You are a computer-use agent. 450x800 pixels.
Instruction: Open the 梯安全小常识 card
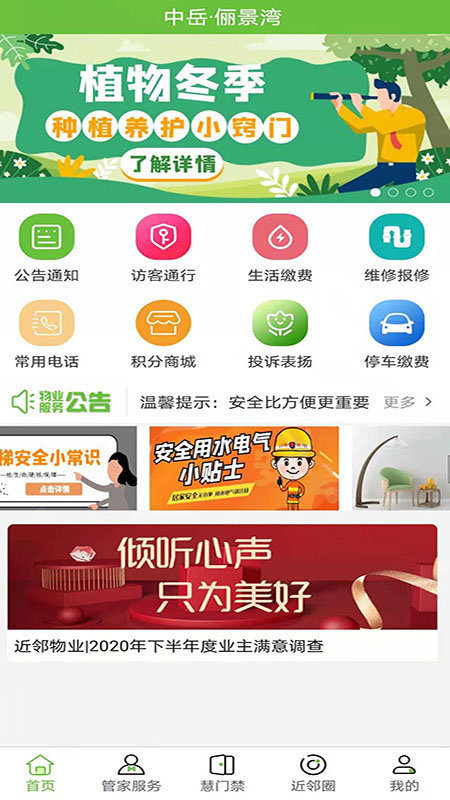tap(68, 468)
